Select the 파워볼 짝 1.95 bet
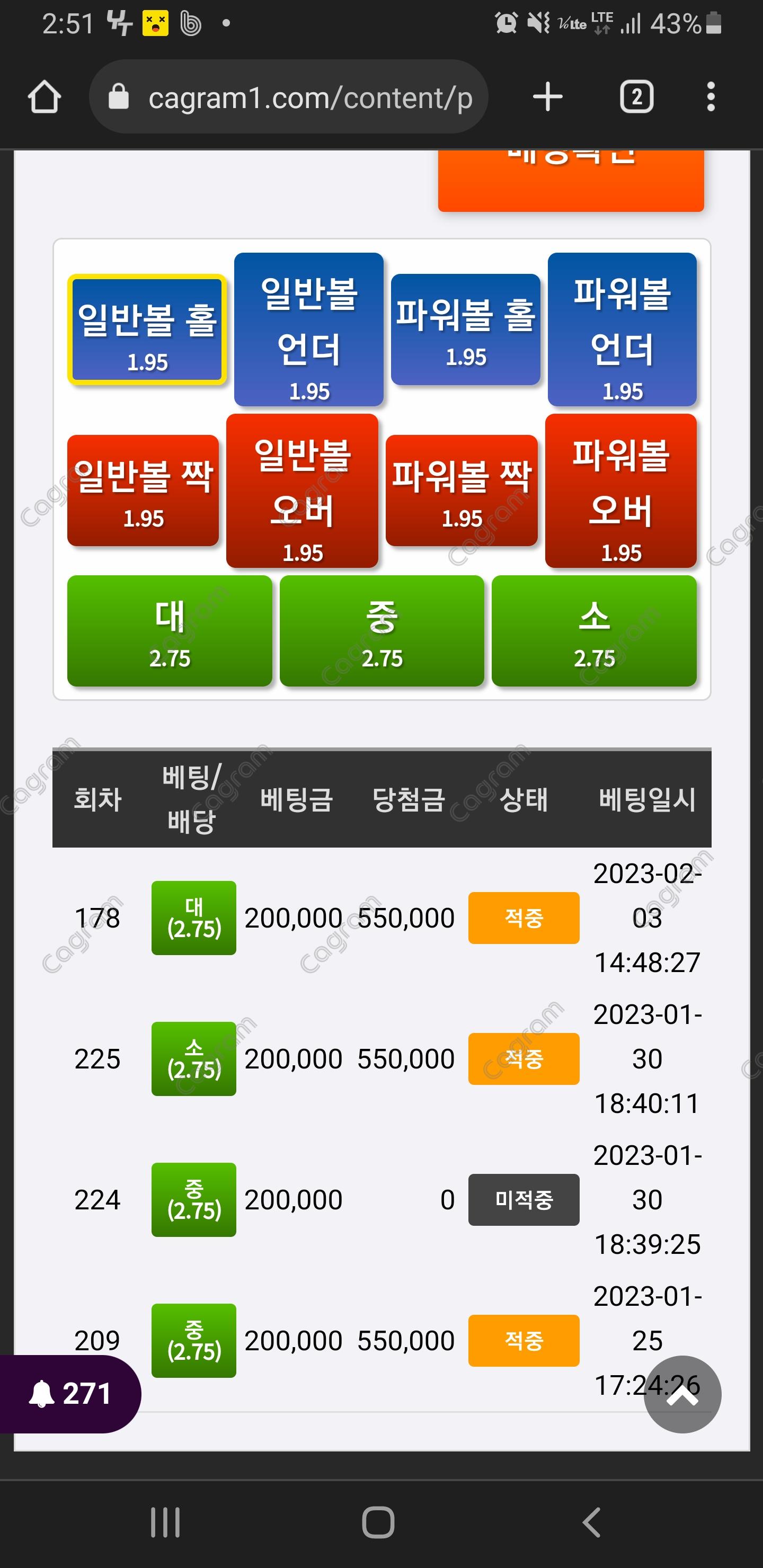This screenshot has height=1568, width=763. (462, 491)
